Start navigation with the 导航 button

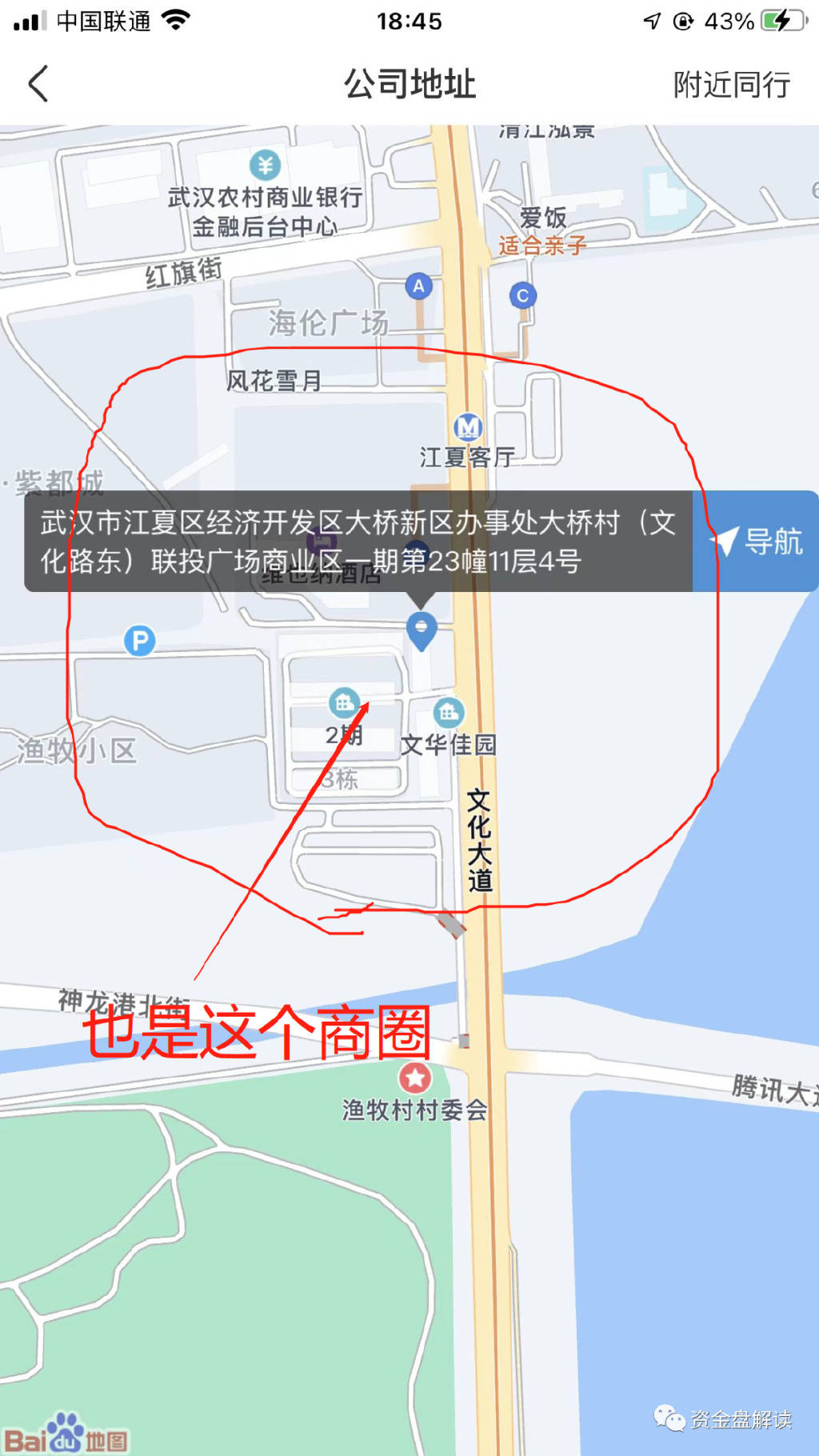point(757,542)
